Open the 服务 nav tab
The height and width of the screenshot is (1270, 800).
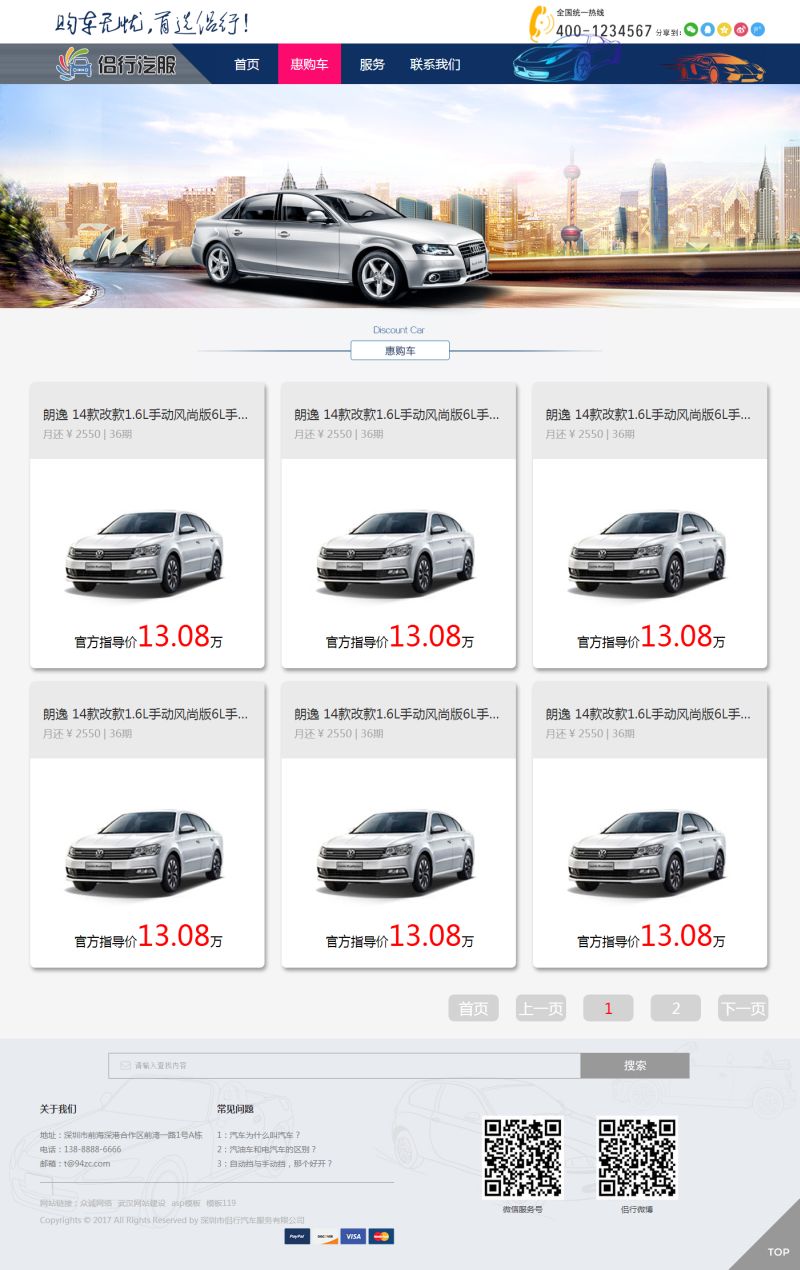pos(372,64)
